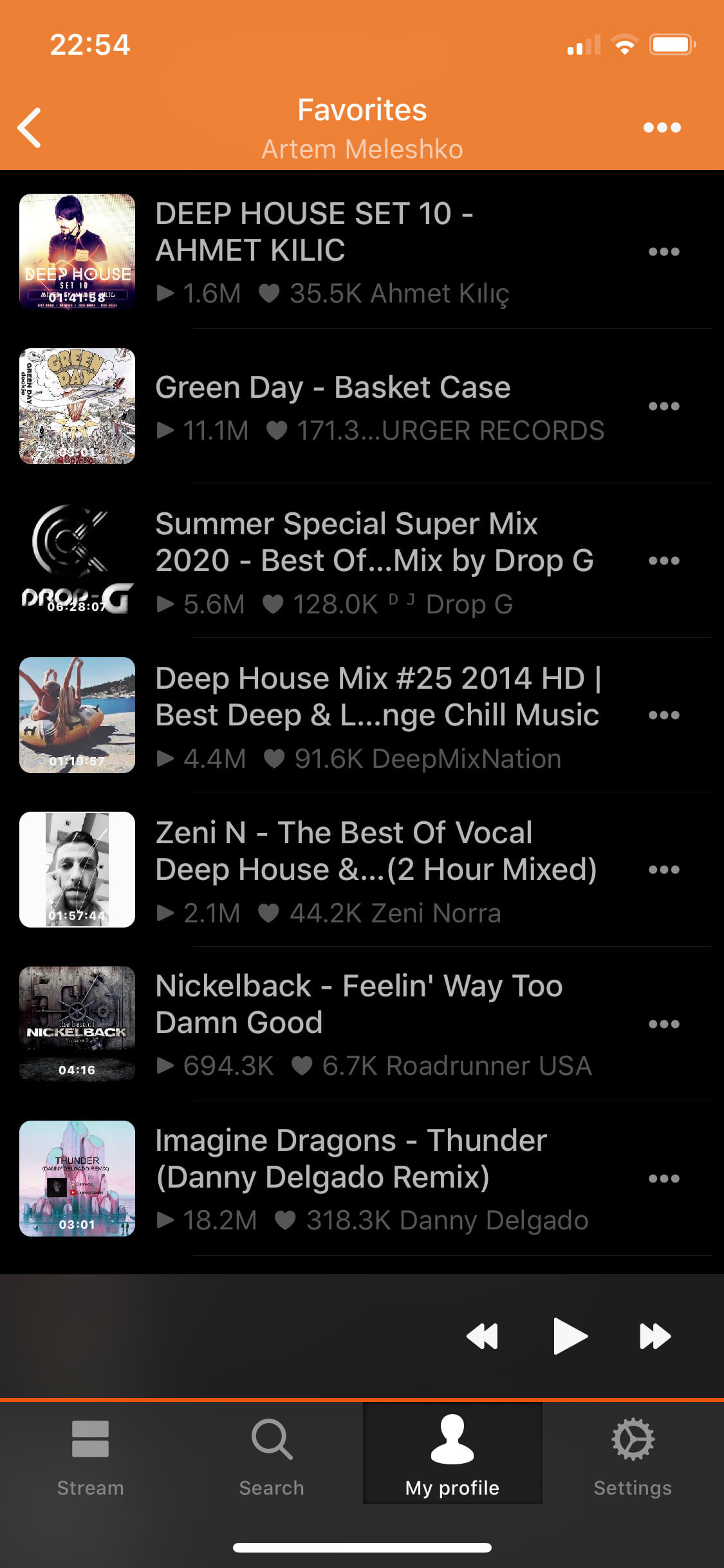Screen dimensions: 724x1568
Task: Open options for DEEP HOUSE SET 10
Action: pyautogui.click(x=664, y=251)
